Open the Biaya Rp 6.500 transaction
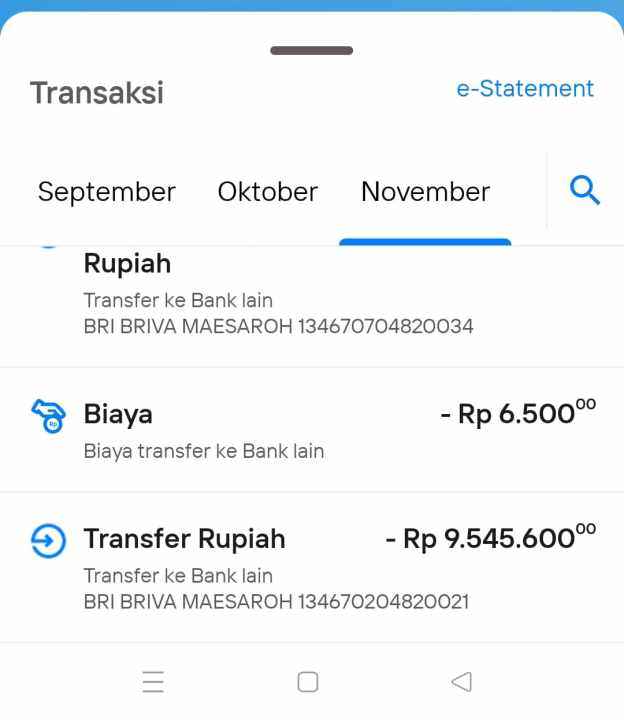Image resolution: width=624 pixels, height=720 pixels. pos(312,430)
